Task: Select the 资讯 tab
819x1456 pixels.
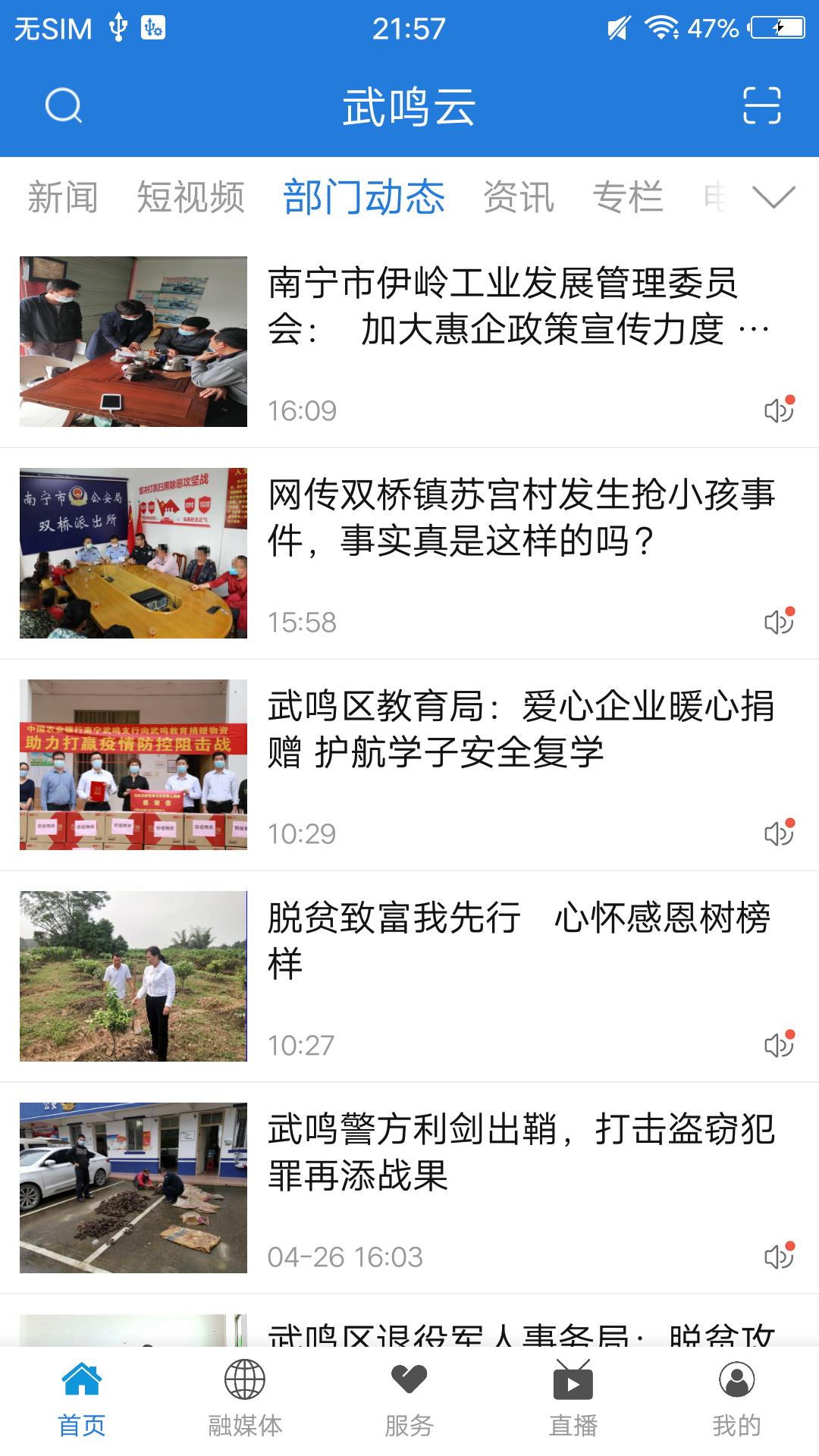Action: [x=519, y=197]
